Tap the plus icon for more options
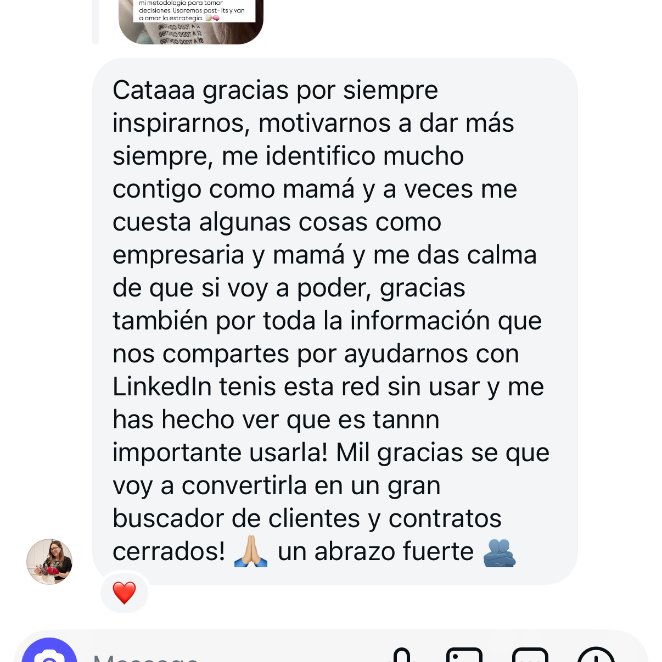The height and width of the screenshot is (662, 662). pyautogui.click(x=596, y=656)
